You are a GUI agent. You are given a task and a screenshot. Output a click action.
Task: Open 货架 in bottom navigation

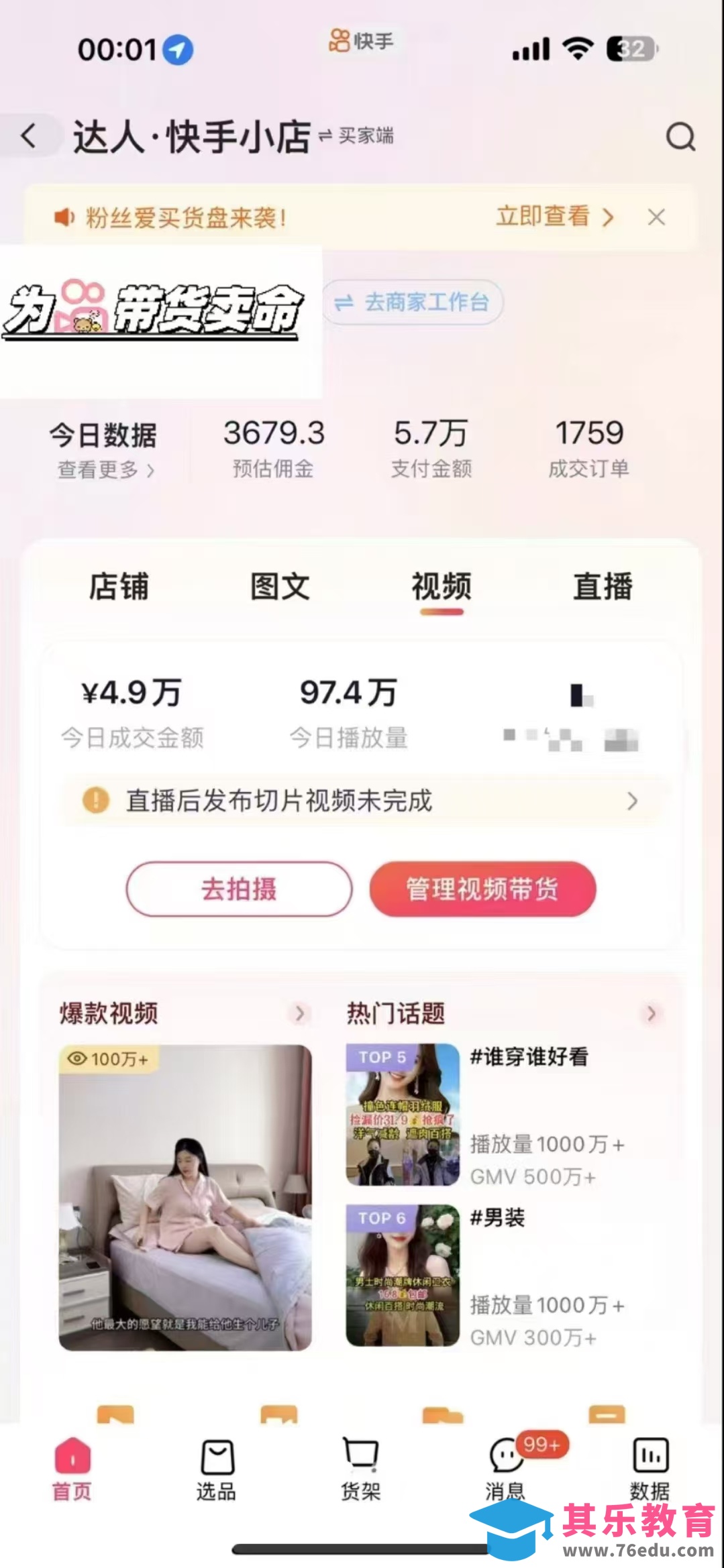(361, 1469)
